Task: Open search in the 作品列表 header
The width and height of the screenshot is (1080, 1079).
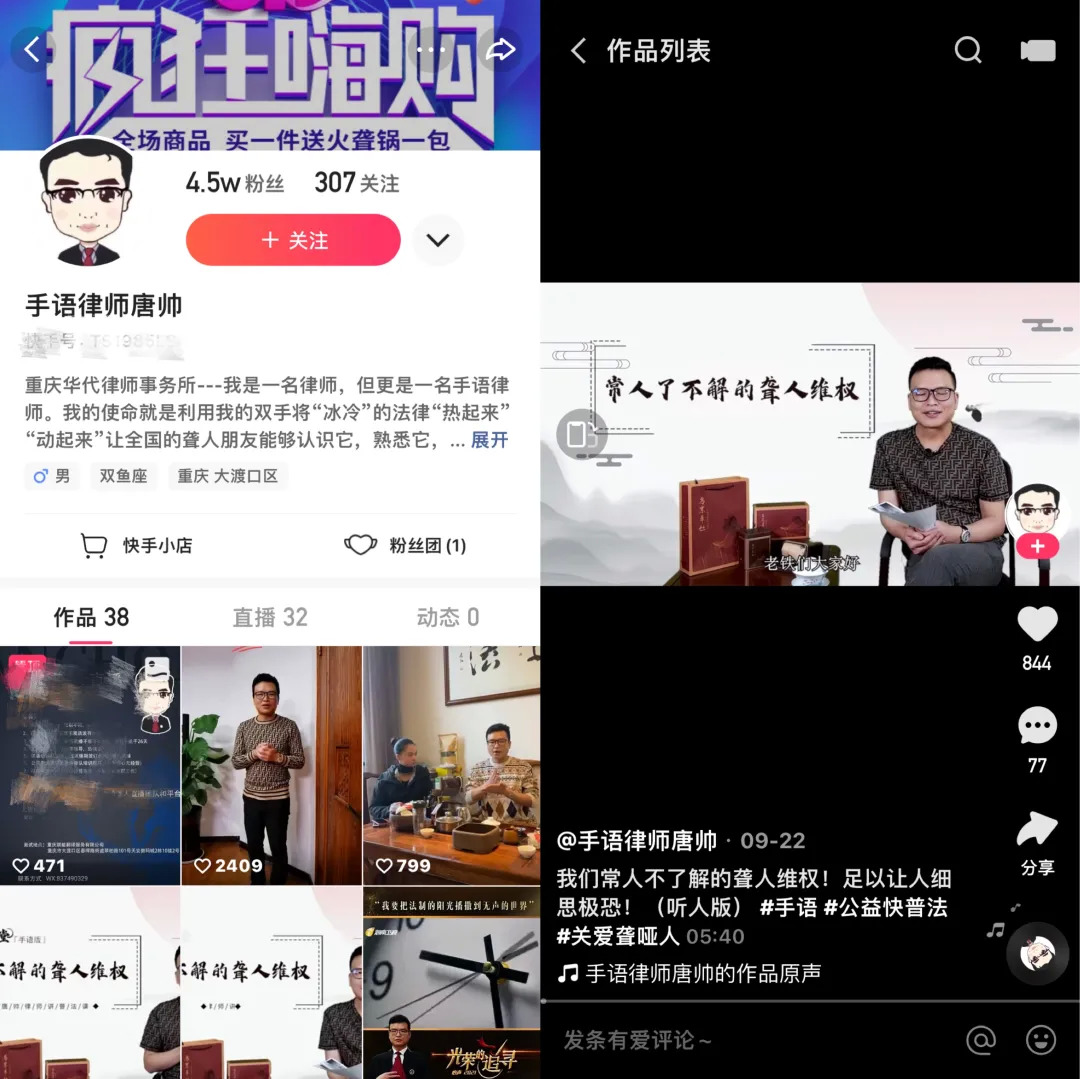Action: (x=967, y=50)
